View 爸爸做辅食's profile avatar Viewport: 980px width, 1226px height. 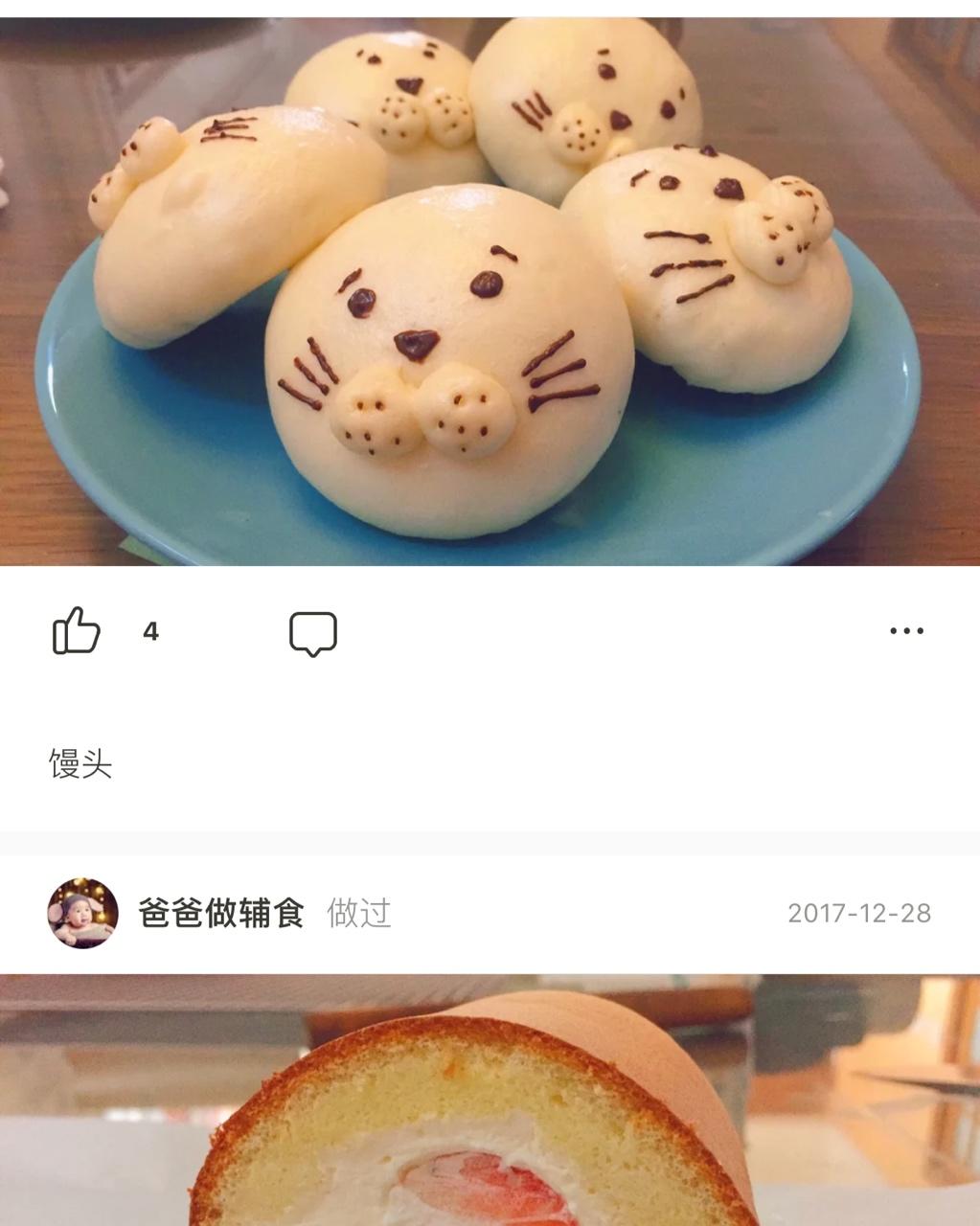click(x=82, y=913)
